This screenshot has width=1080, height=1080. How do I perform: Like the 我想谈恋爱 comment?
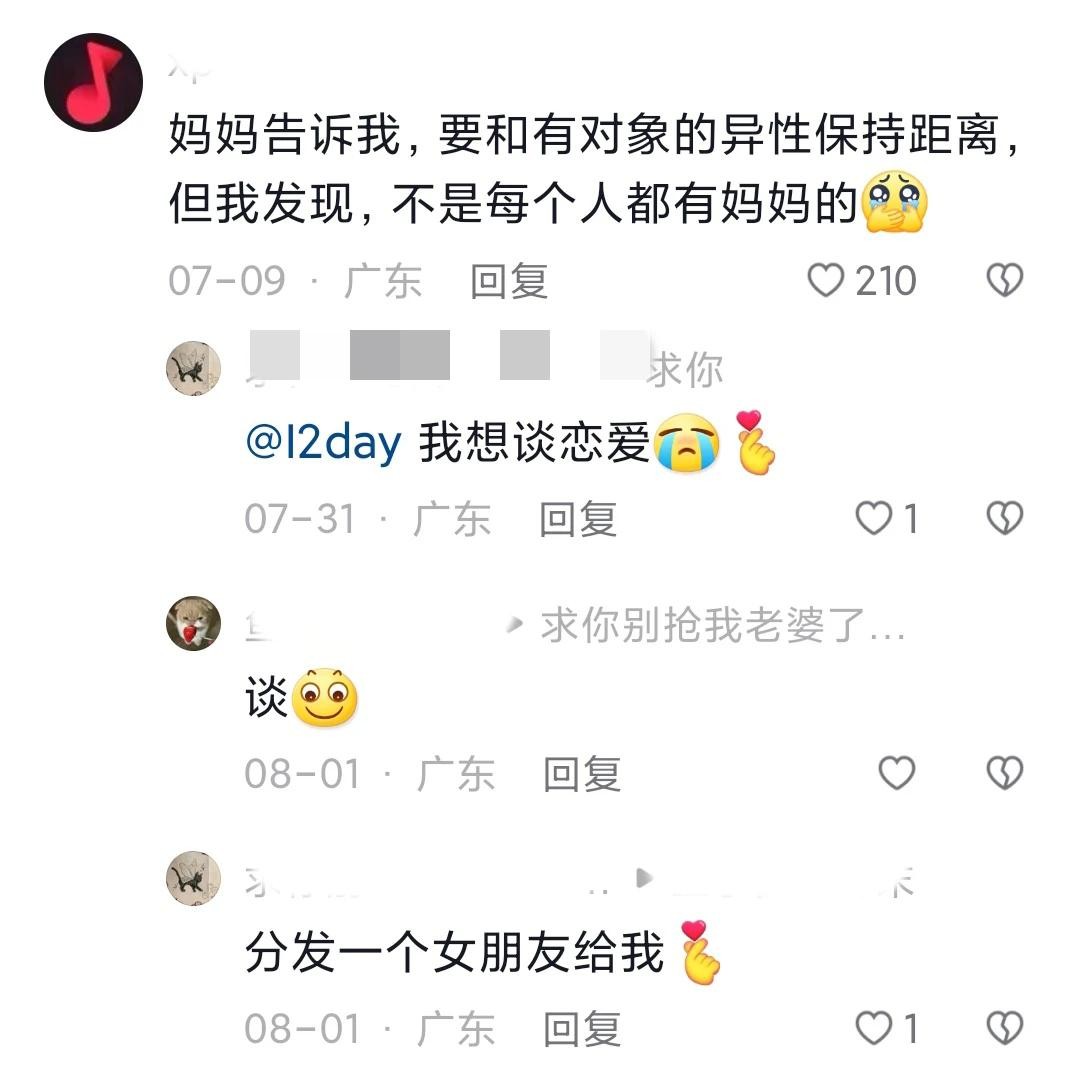[x=875, y=518]
